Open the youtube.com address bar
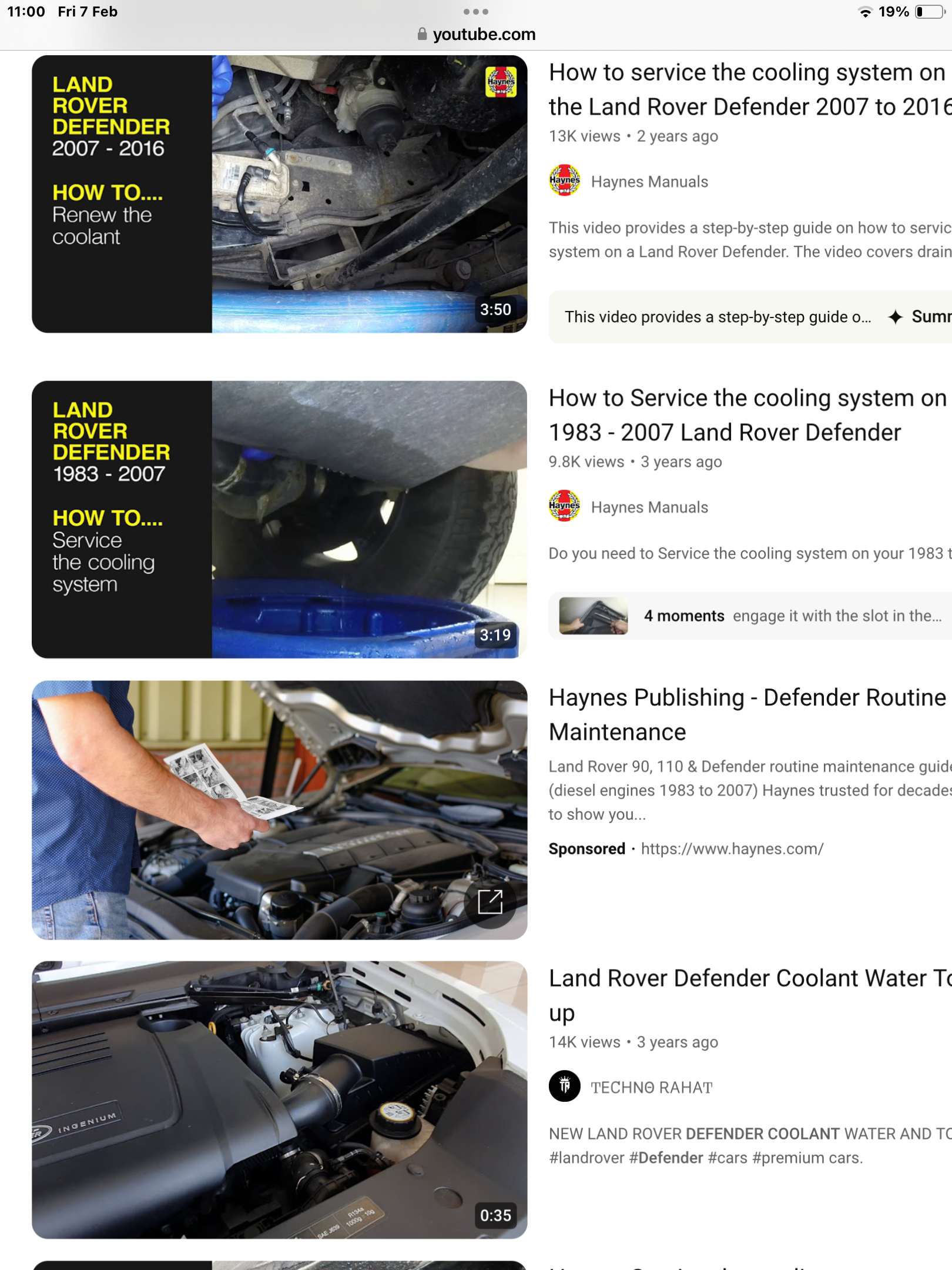Image resolution: width=952 pixels, height=1270 pixels. (476, 34)
